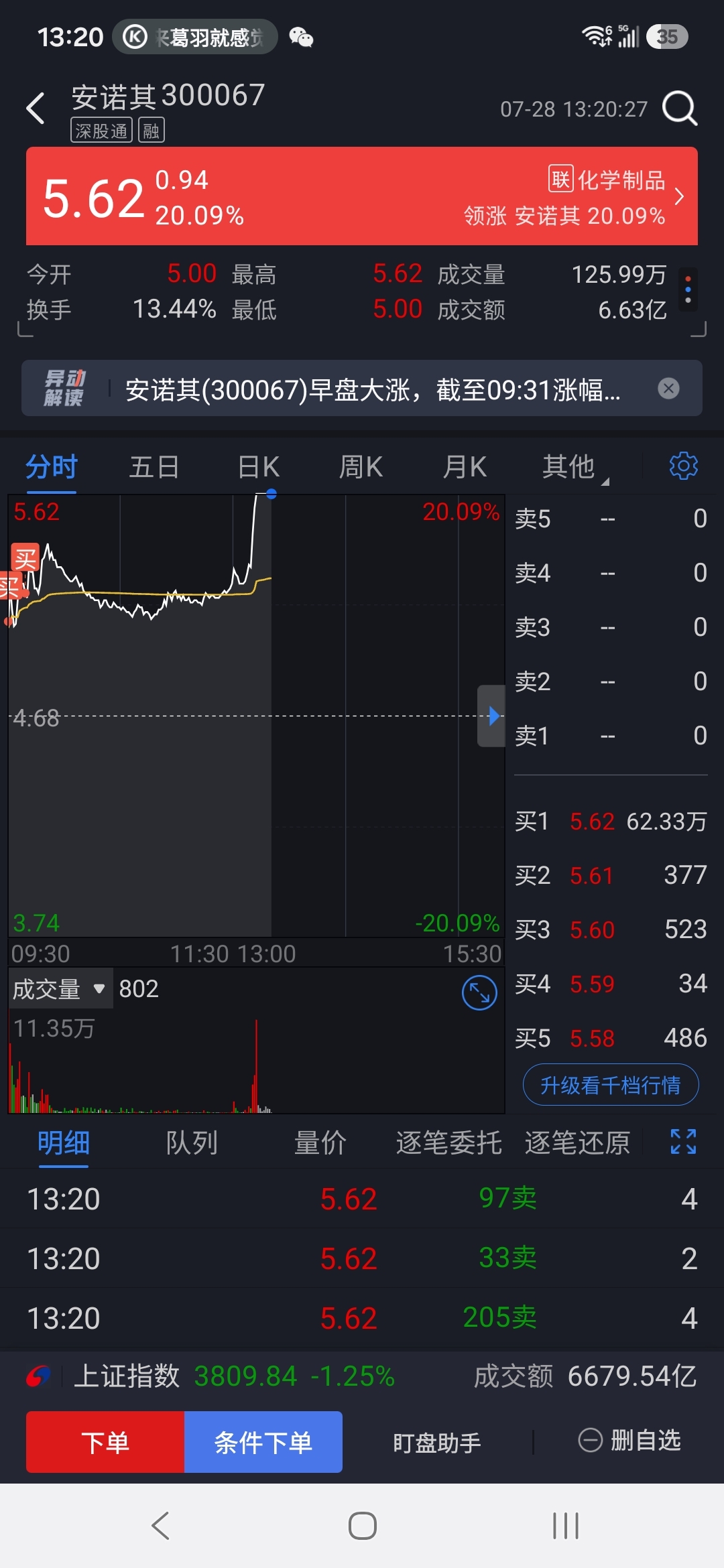Collapse the order book using the blue arrow
This screenshot has width=724, height=1568.
pyautogui.click(x=492, y=716)
